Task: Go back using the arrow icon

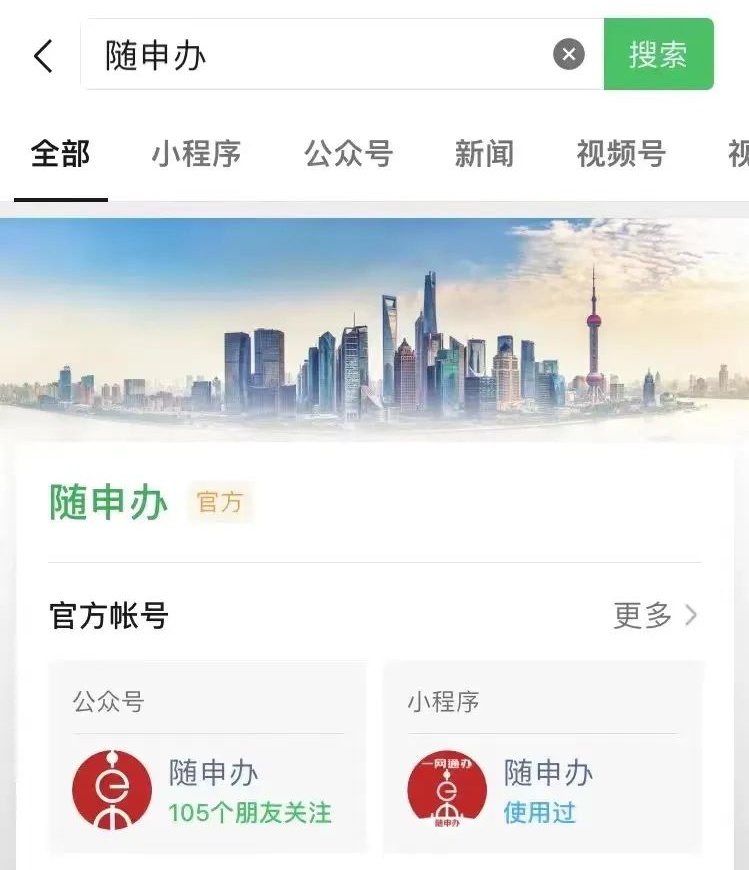Action: (x=43, y=56)
